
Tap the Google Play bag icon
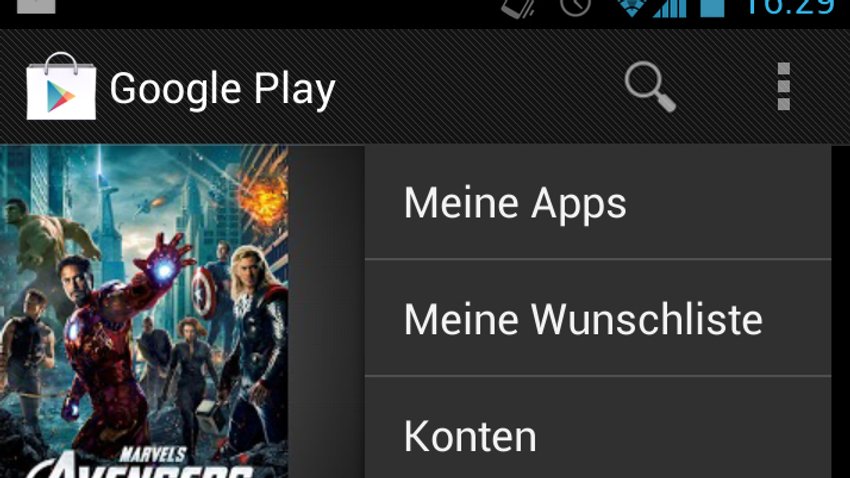(60, 87)
